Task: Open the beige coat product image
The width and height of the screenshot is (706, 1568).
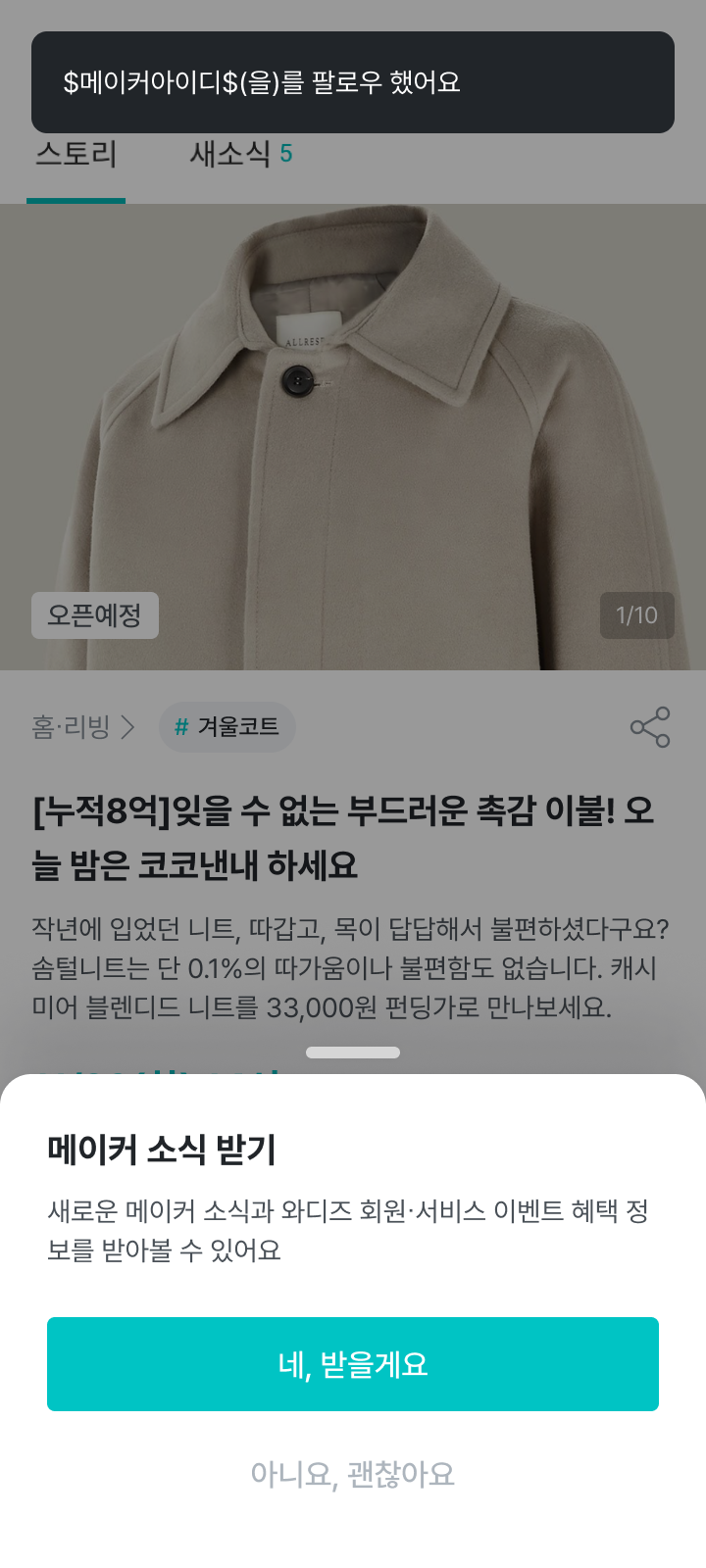Action: coord(353,437)
